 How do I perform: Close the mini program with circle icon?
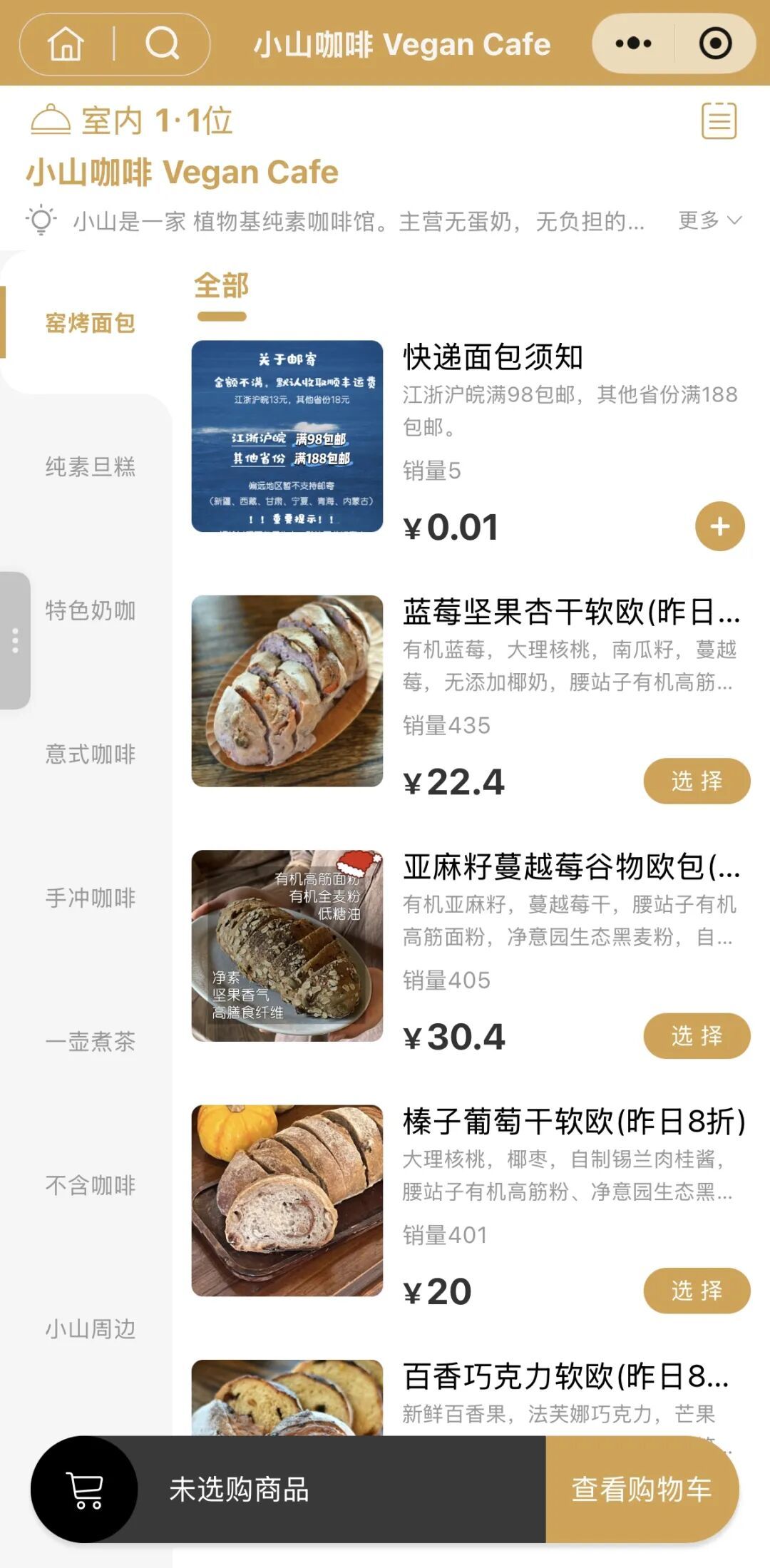pos(715,44)
